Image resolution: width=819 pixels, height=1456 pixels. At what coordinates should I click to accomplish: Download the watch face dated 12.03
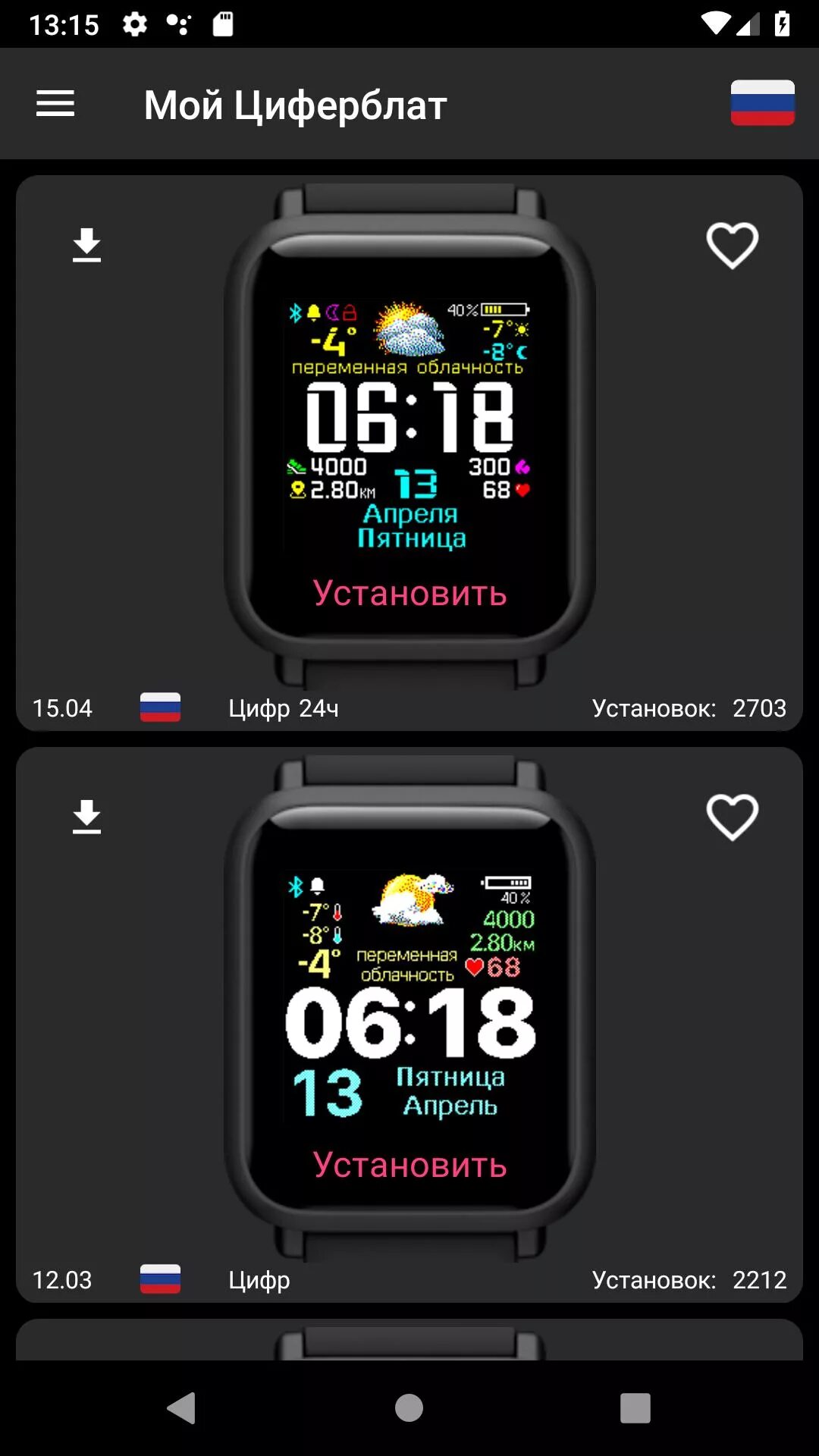(86, 817)
